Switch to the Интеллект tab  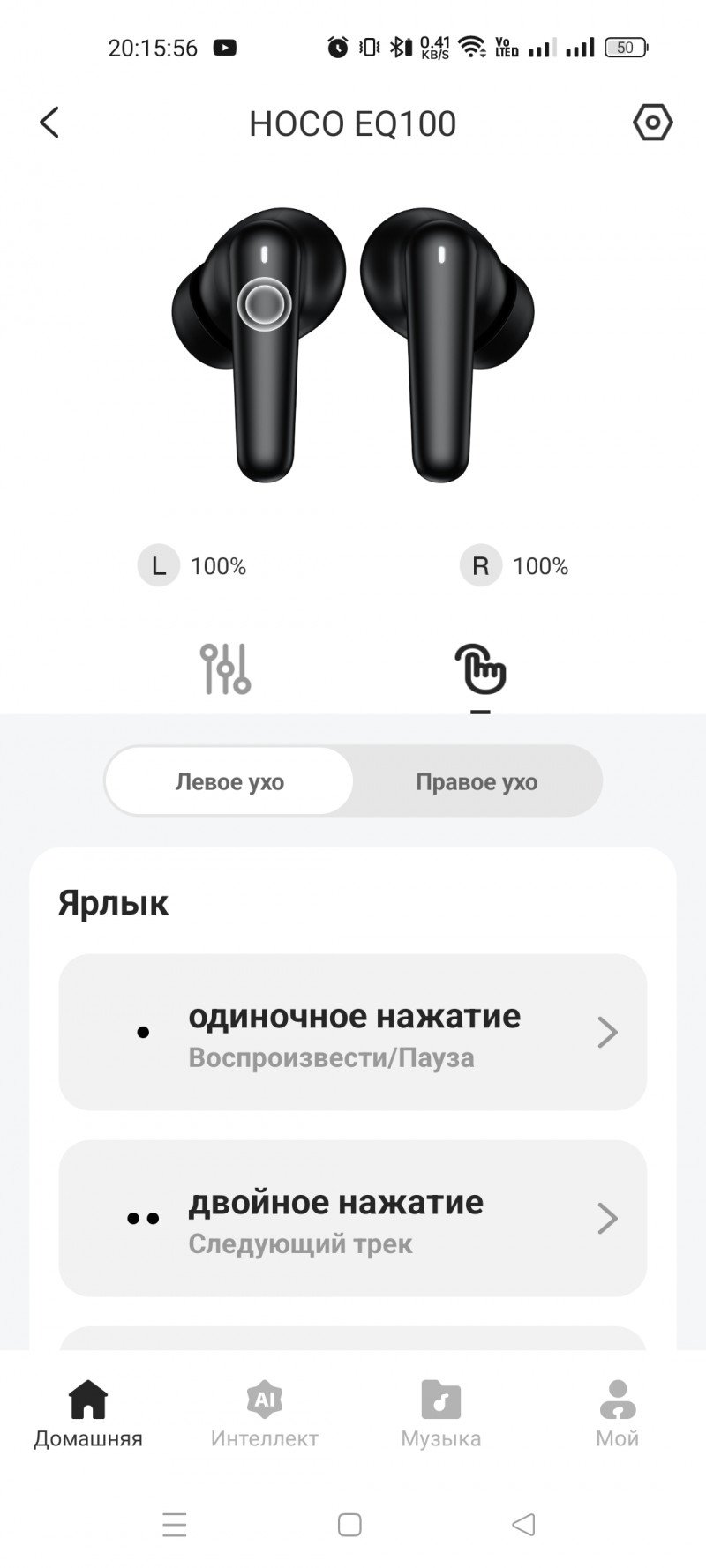pyautogui.click(x=264, y=1414)
